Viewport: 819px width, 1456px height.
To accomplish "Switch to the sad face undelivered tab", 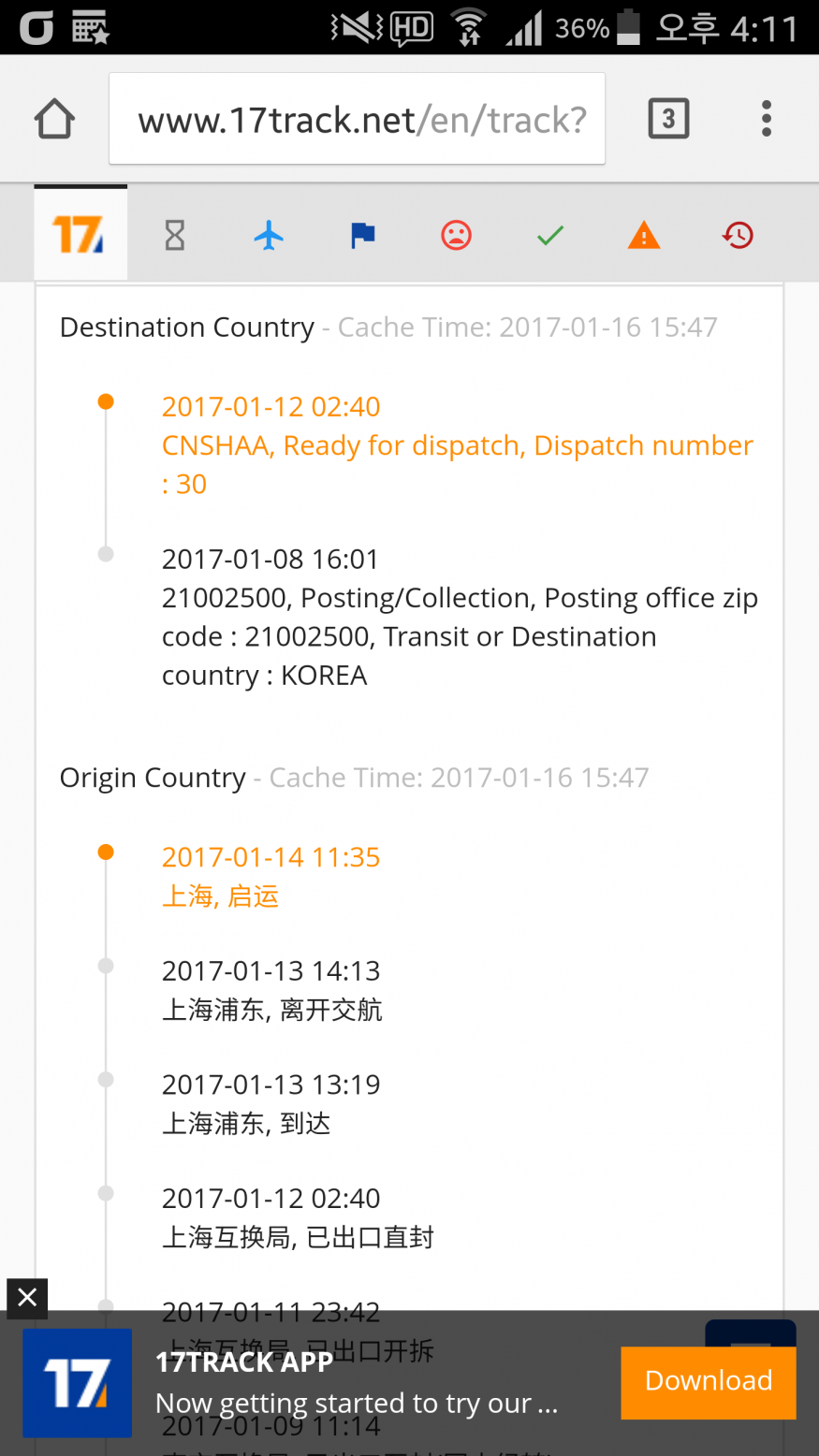I will [457, 236].
